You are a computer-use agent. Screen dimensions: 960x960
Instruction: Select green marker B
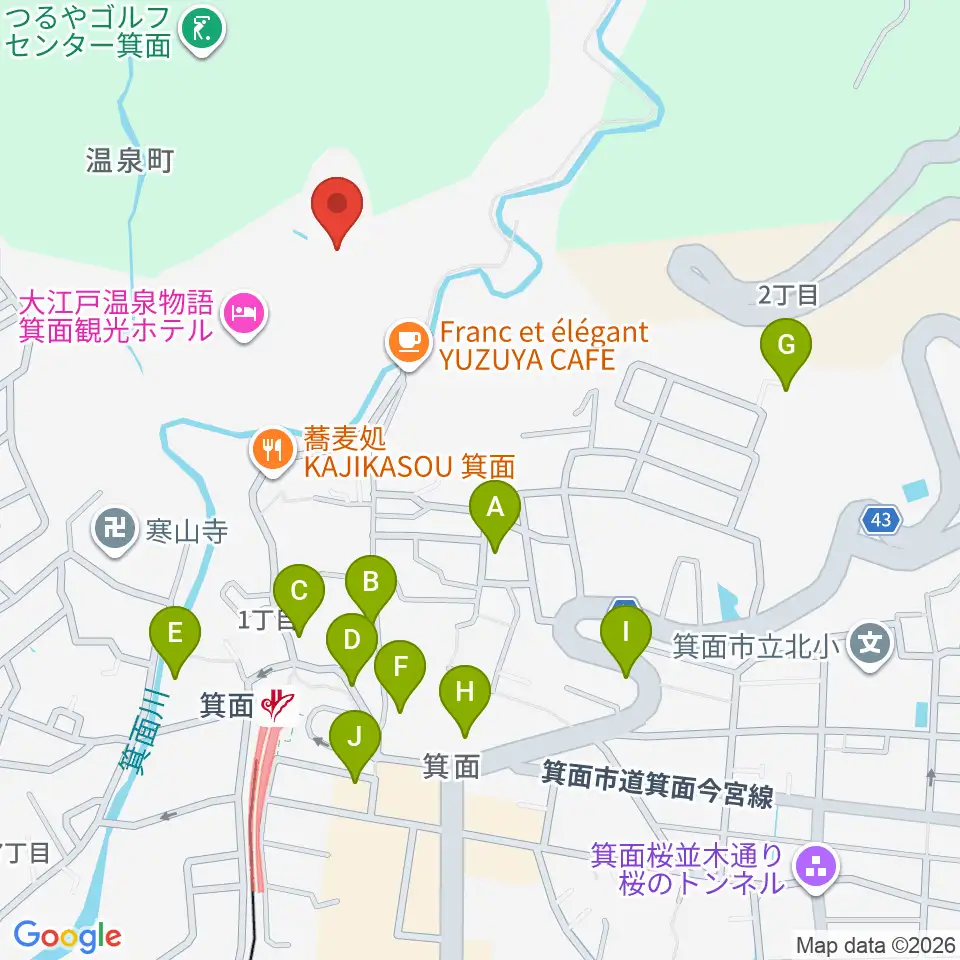(x=370, y=590)
